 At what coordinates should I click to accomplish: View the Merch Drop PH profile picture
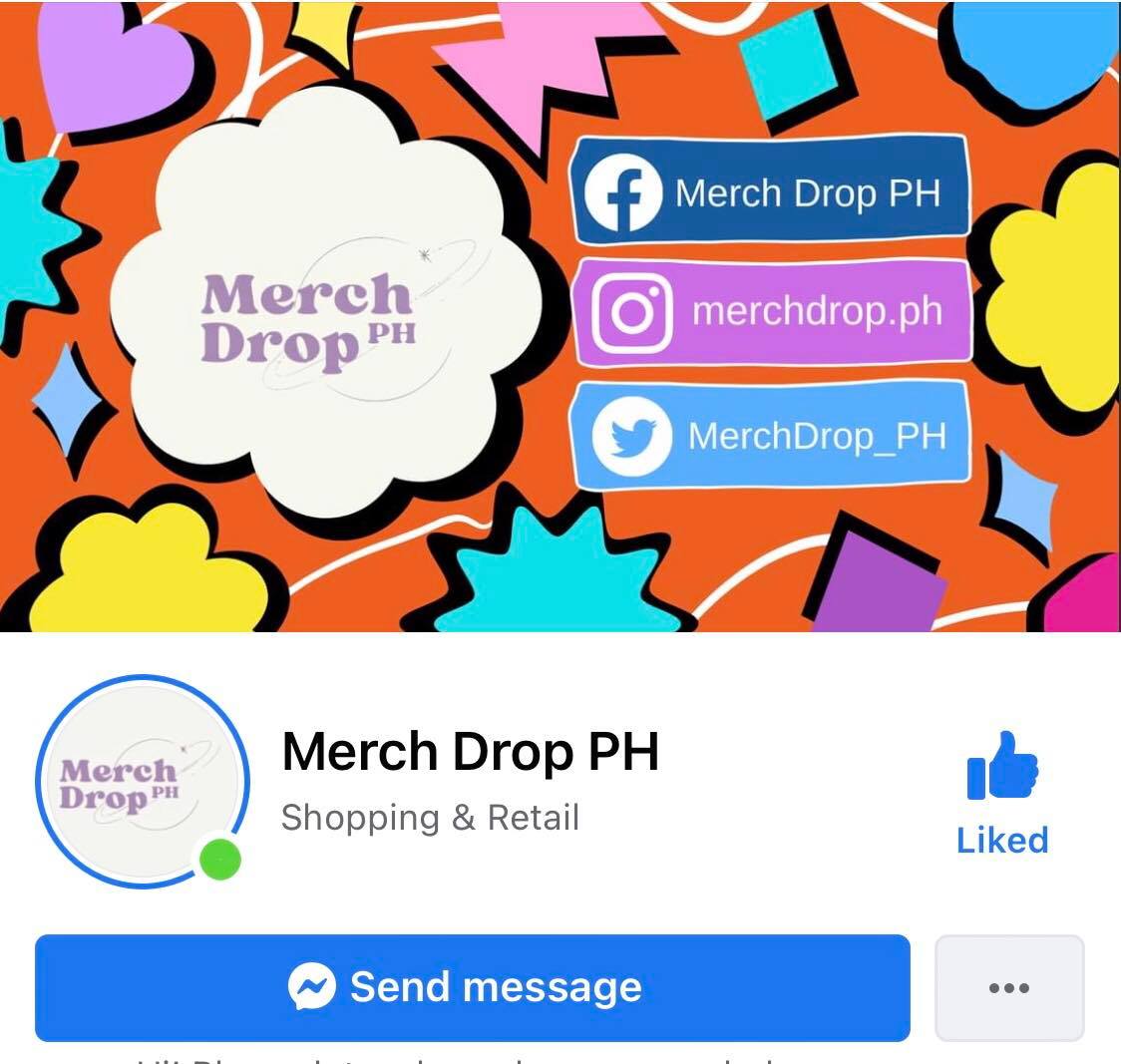[141, 782]
